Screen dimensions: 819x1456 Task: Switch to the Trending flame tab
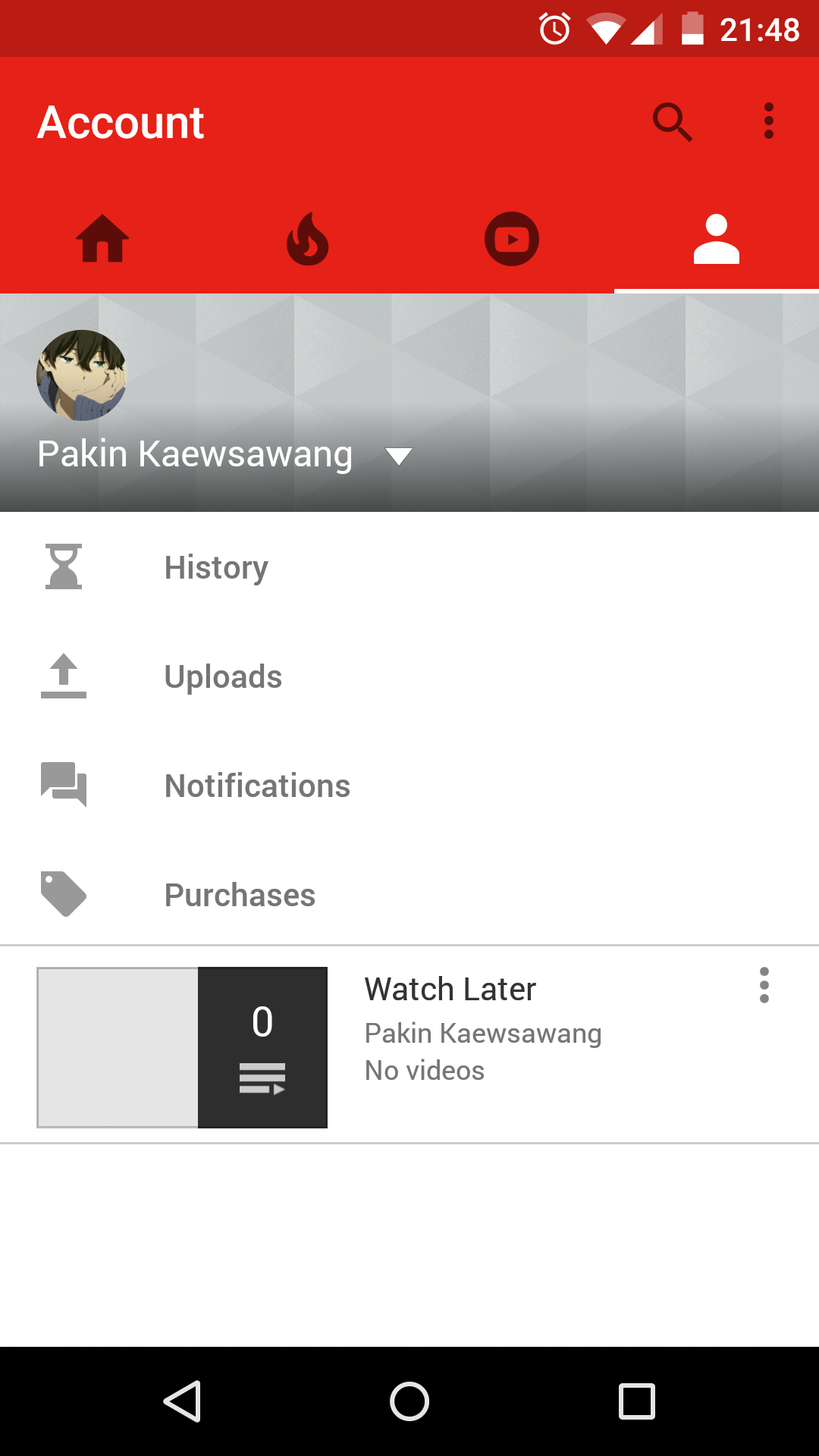[307, 239]
